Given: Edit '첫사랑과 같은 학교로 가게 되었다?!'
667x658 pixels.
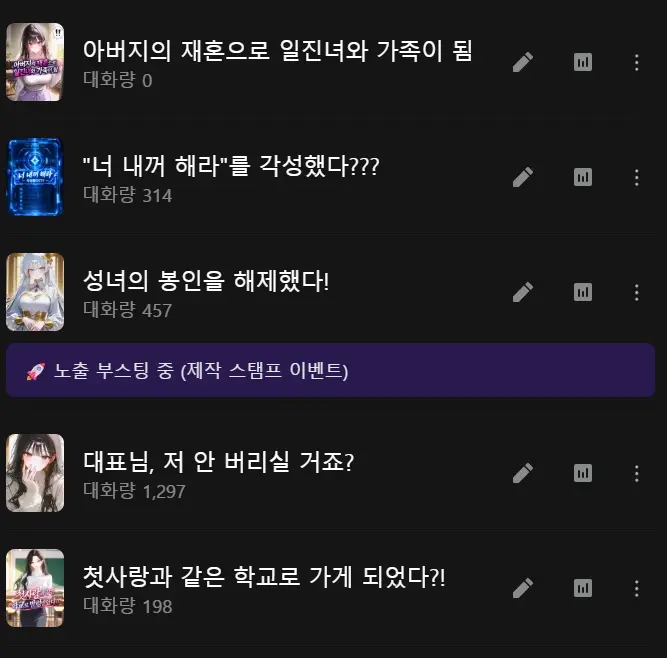Looking at the screenshot, I should 523,588.
